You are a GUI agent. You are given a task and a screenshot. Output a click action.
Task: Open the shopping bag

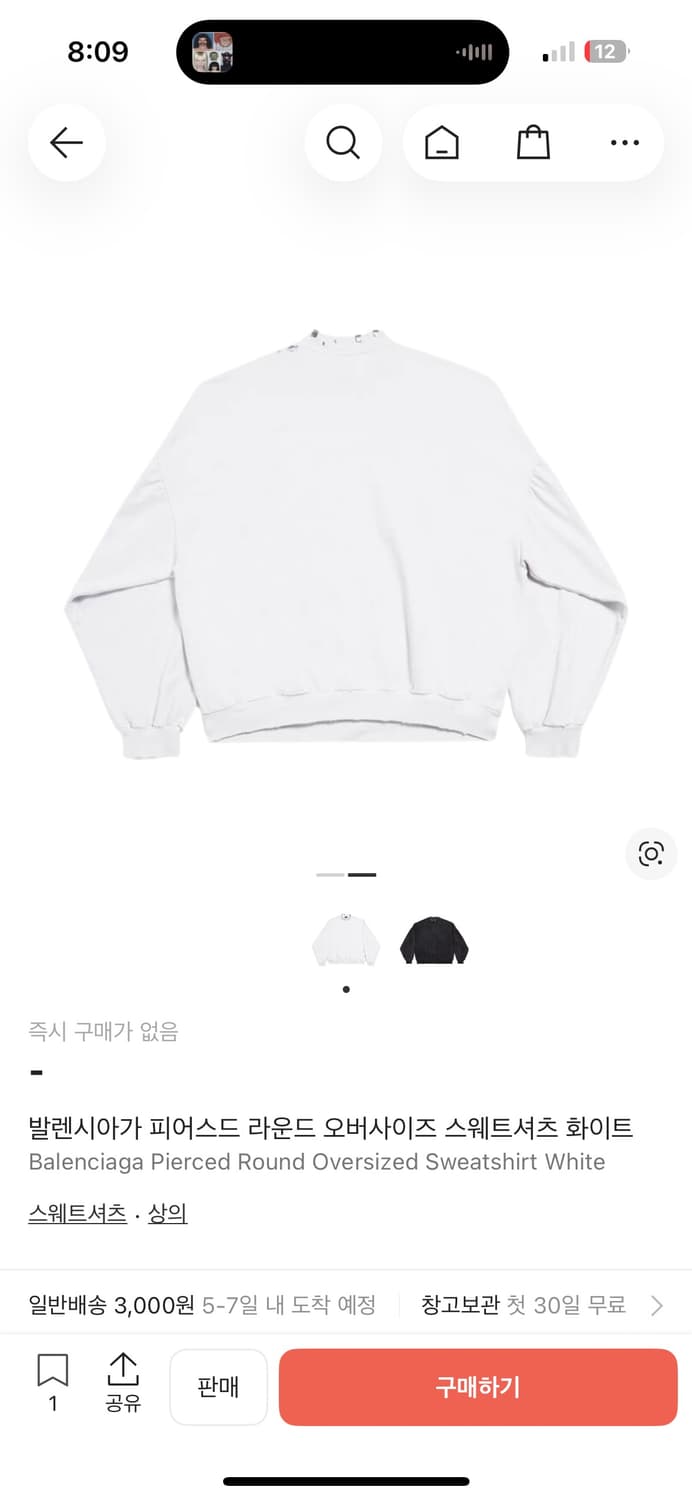click(533, 143)
